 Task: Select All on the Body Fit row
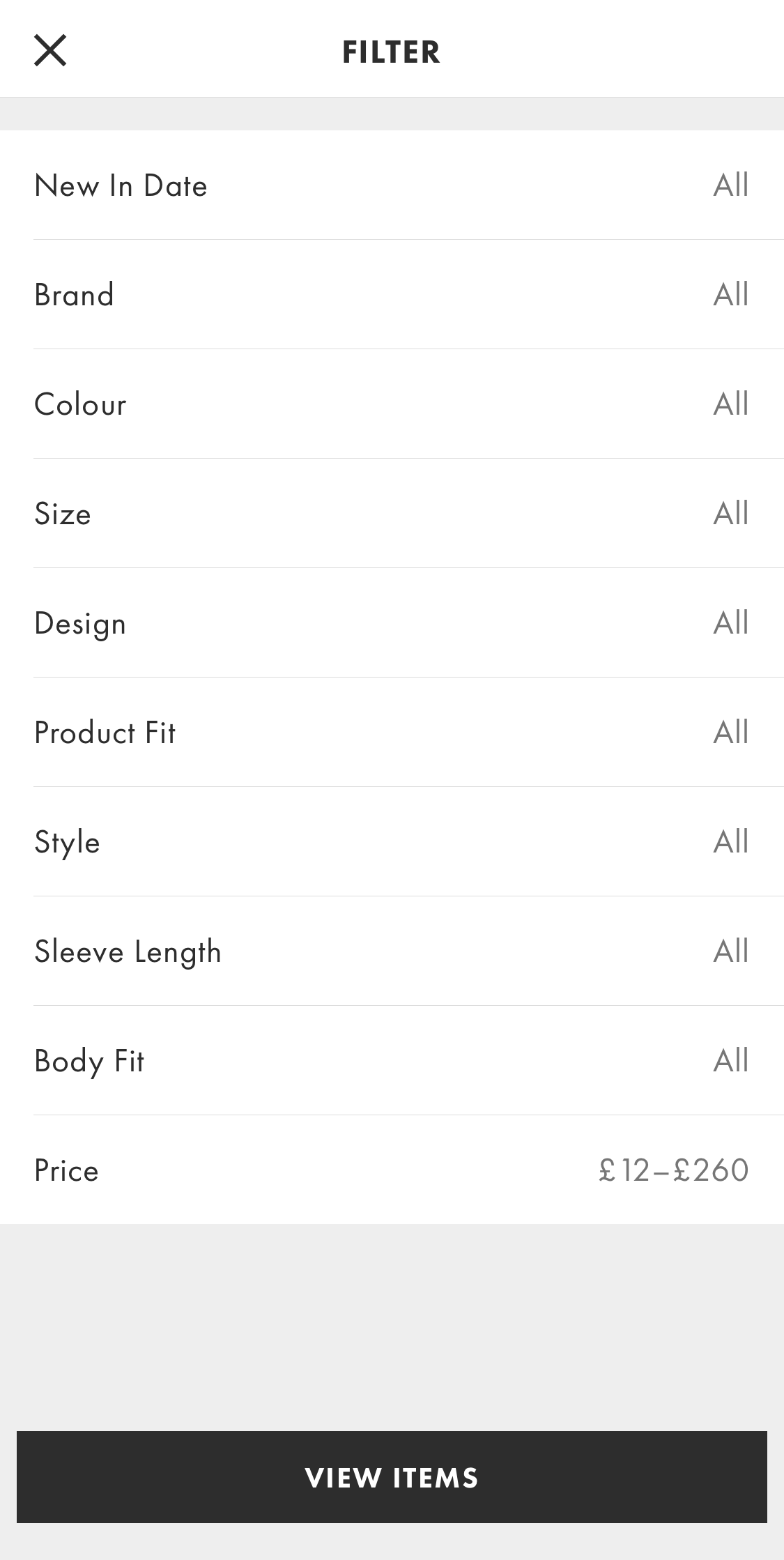[x=730, y=1061]
